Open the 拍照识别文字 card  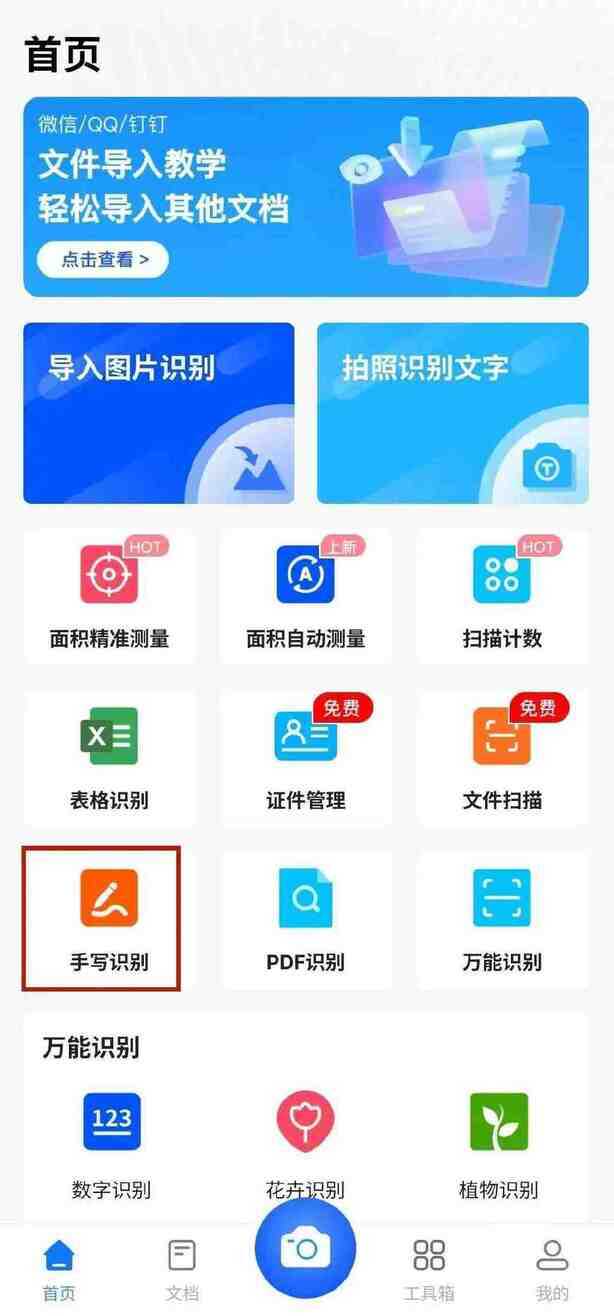(452, 412)
